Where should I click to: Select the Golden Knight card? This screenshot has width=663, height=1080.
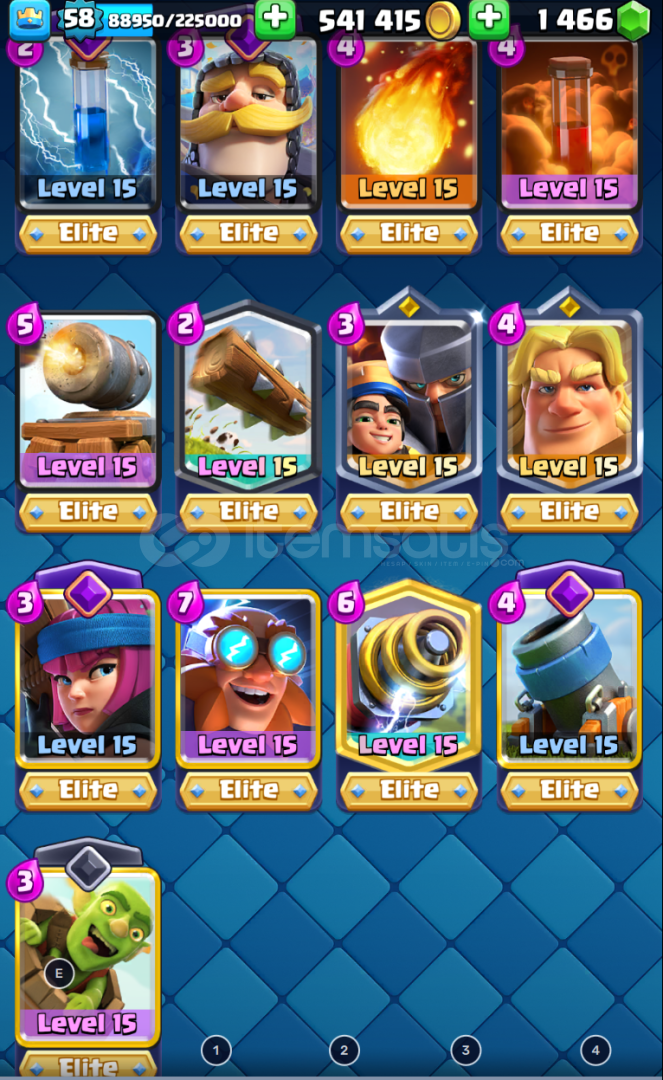coord(569,397)
